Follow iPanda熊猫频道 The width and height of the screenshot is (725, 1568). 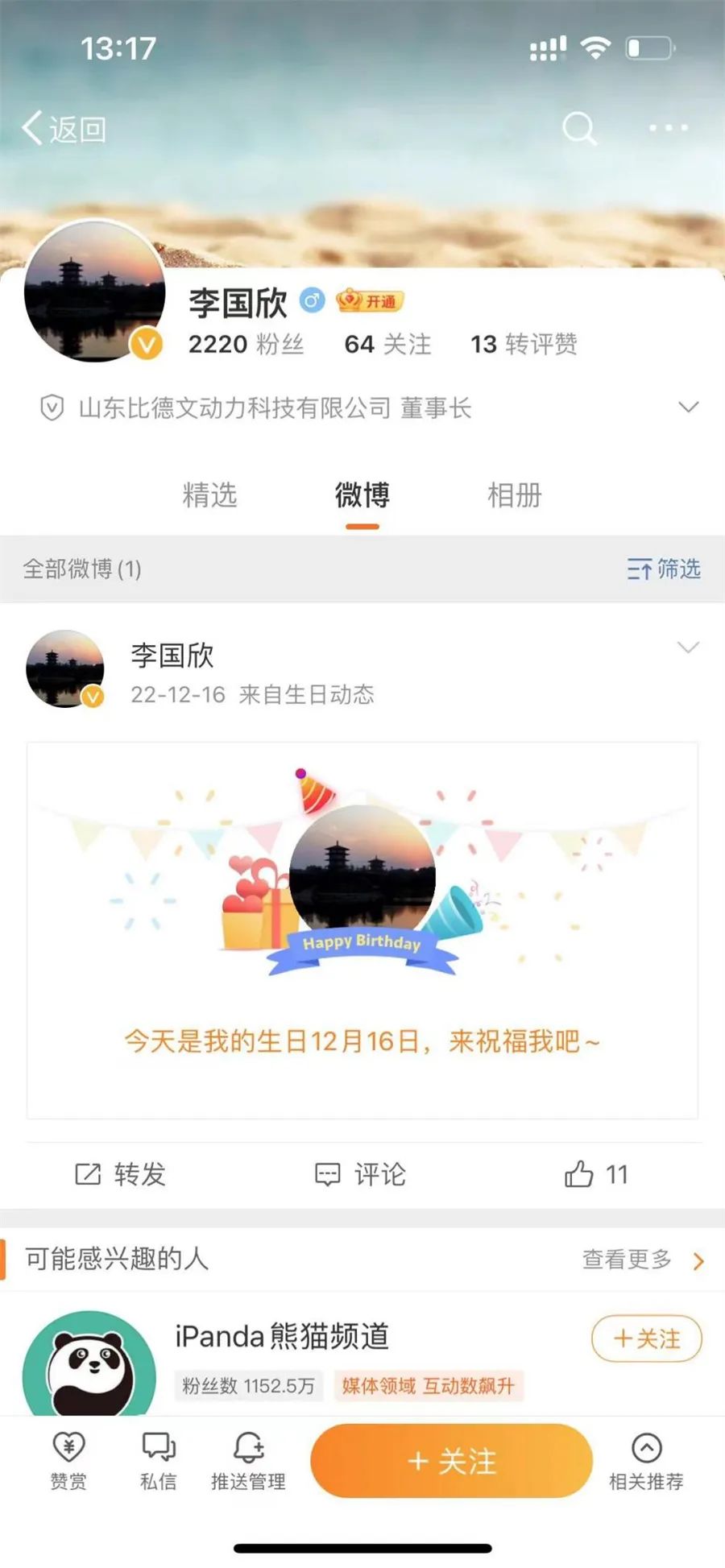point(646,1338)
